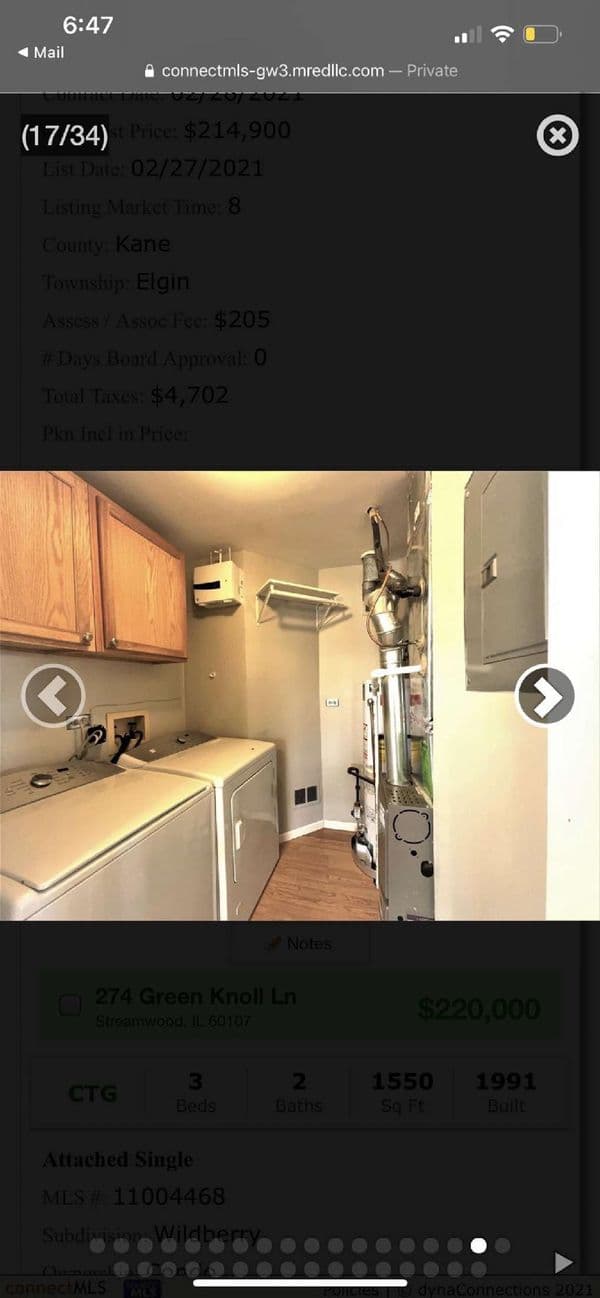
Task: Start the photo slideshow playback
Action: pyautogui.click(x=564, y=1261)
